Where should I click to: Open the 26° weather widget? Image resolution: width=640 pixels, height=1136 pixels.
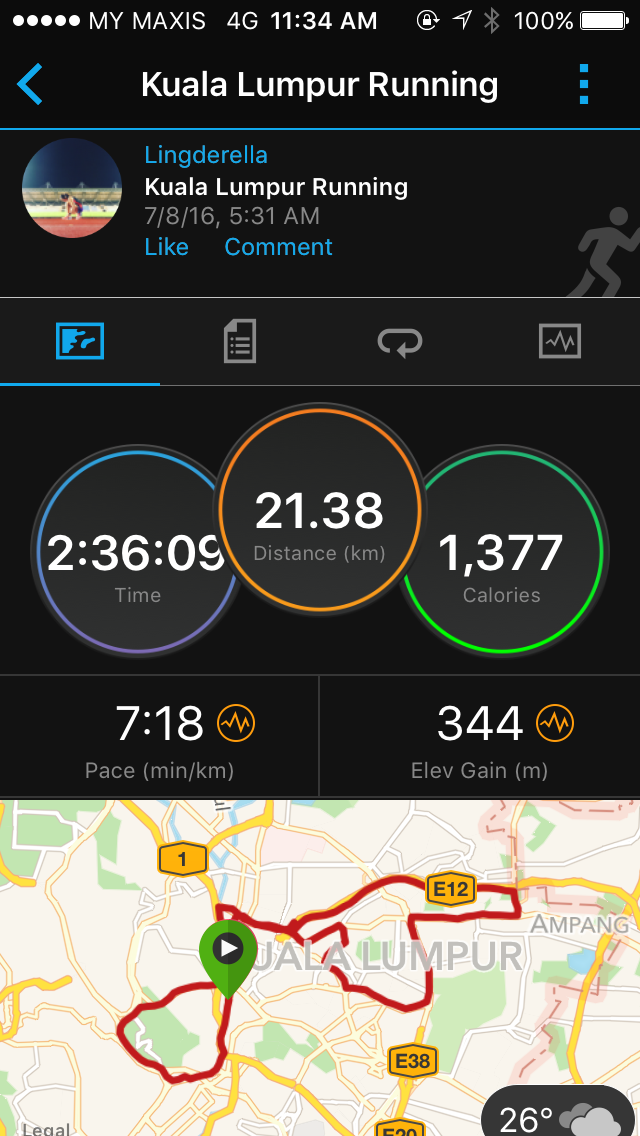pos(558,1111)
